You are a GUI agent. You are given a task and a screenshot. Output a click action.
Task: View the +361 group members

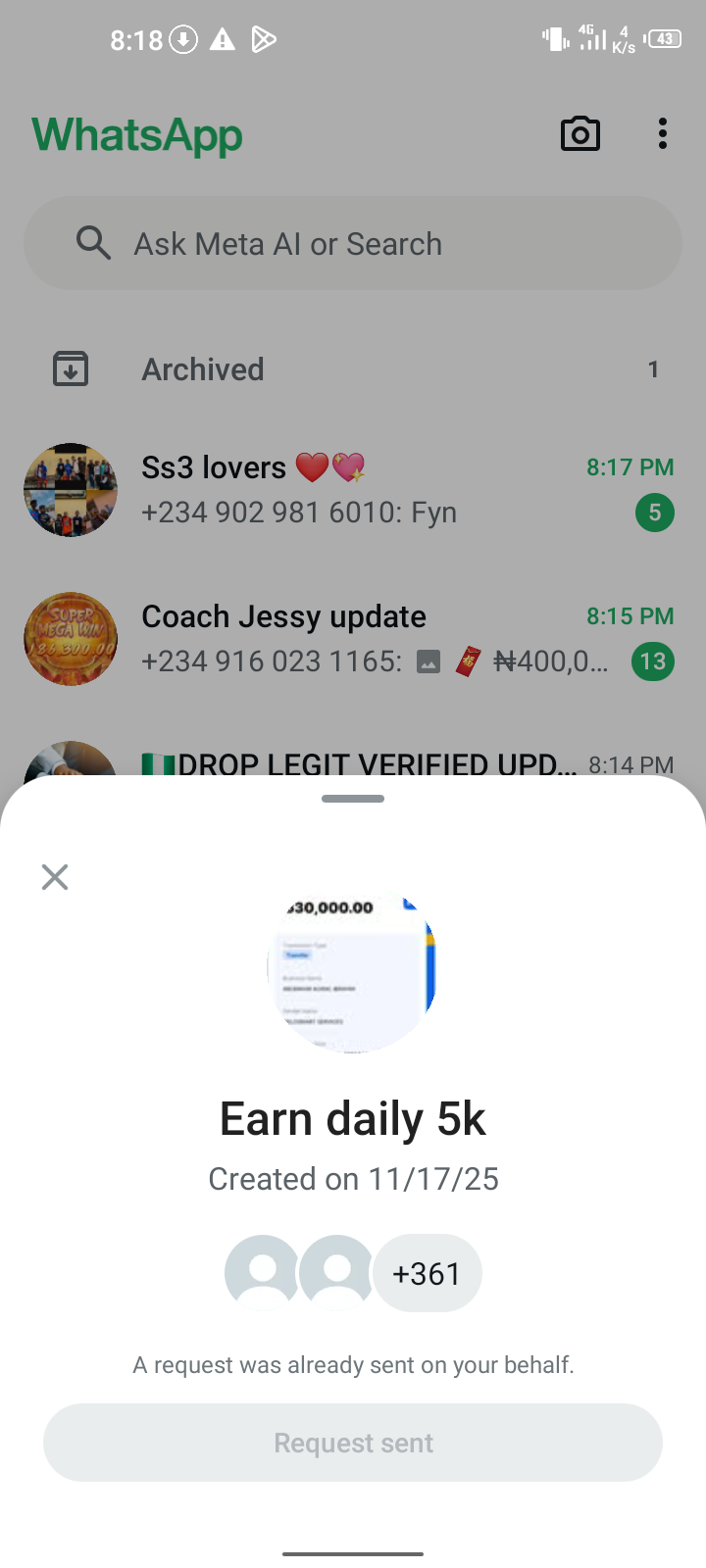click(x=427, y=1273)
